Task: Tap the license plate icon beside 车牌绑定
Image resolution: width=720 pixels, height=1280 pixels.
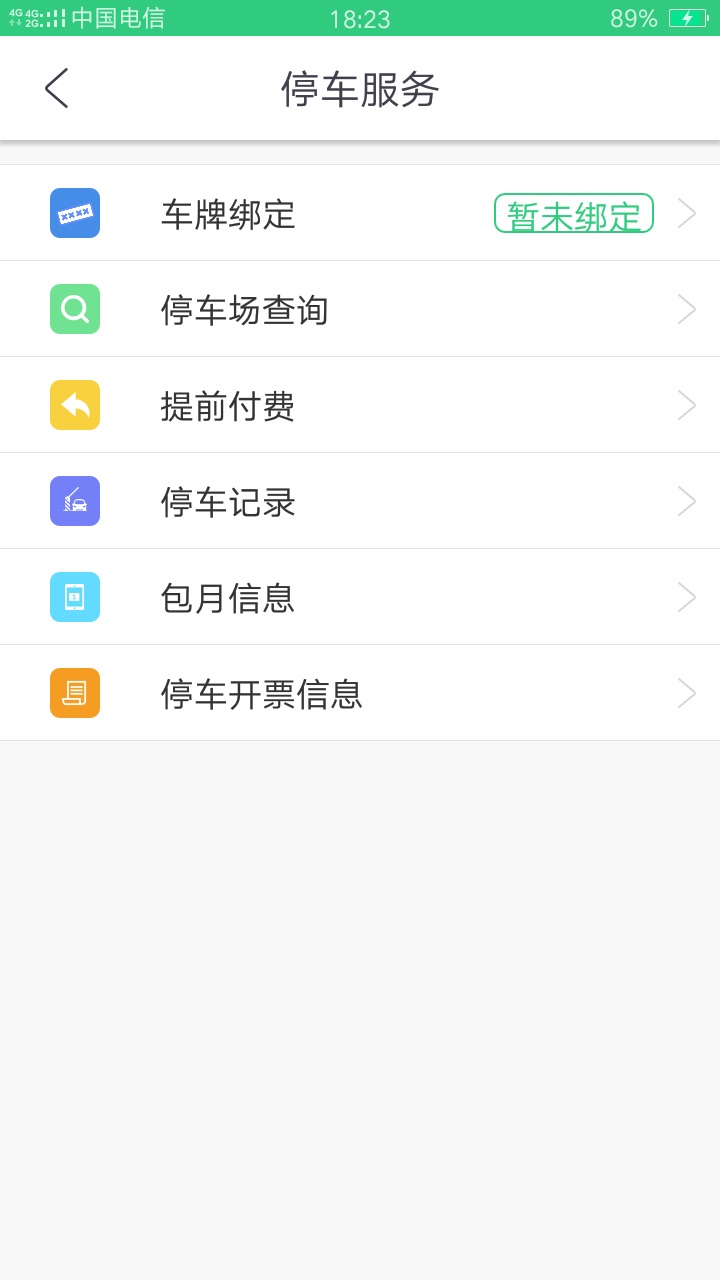Action: [x=74, y=213]
